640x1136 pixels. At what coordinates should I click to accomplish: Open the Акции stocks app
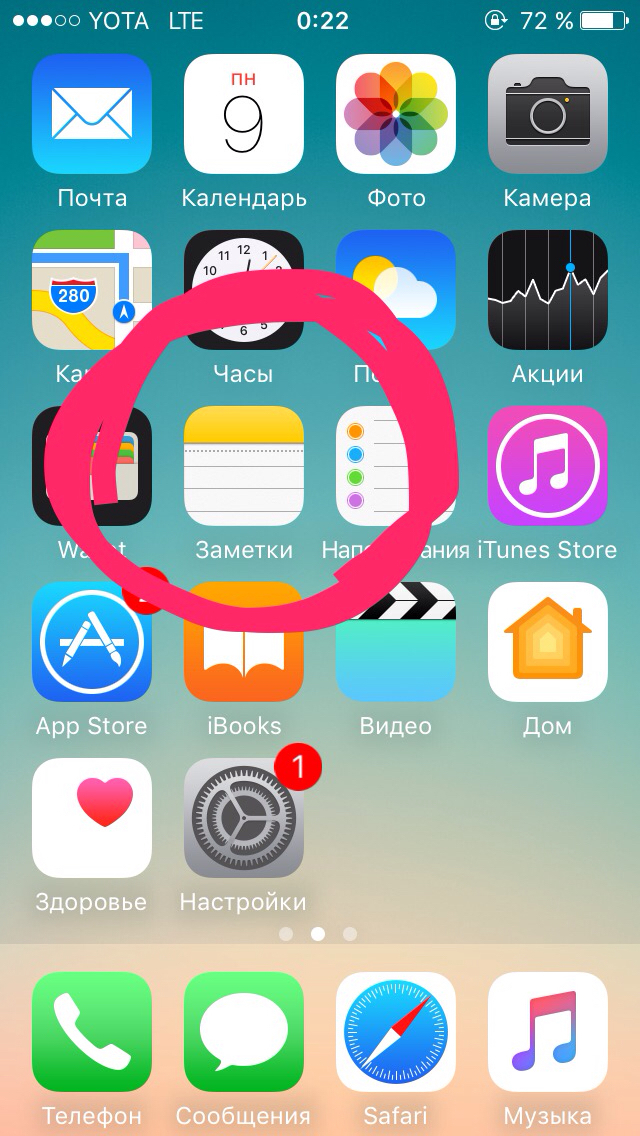(548, 290)
